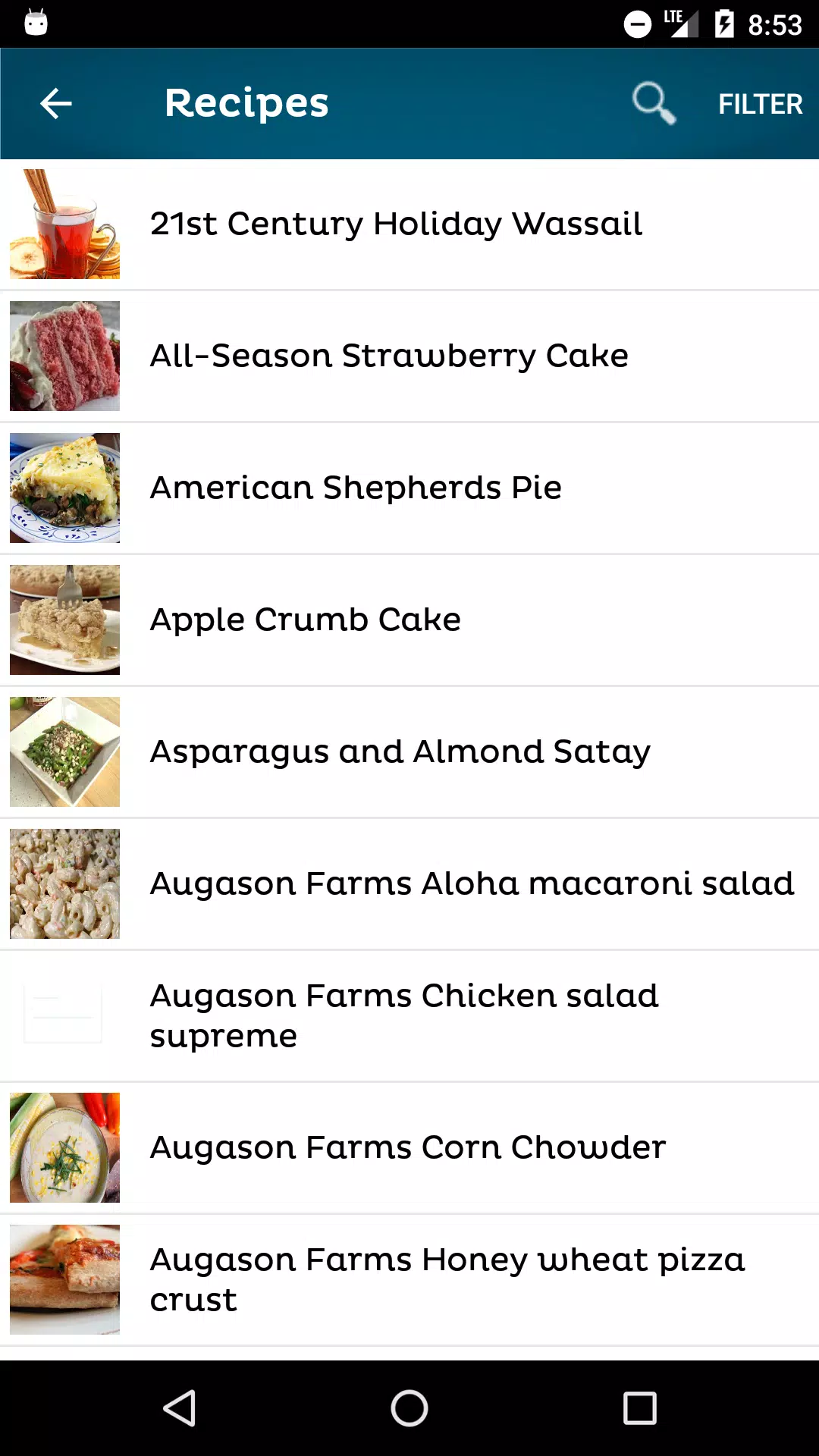This screenshot has height=1456, width=819.
Task: Select All-Season Strawberry Cake
Action: pos(409,356)
